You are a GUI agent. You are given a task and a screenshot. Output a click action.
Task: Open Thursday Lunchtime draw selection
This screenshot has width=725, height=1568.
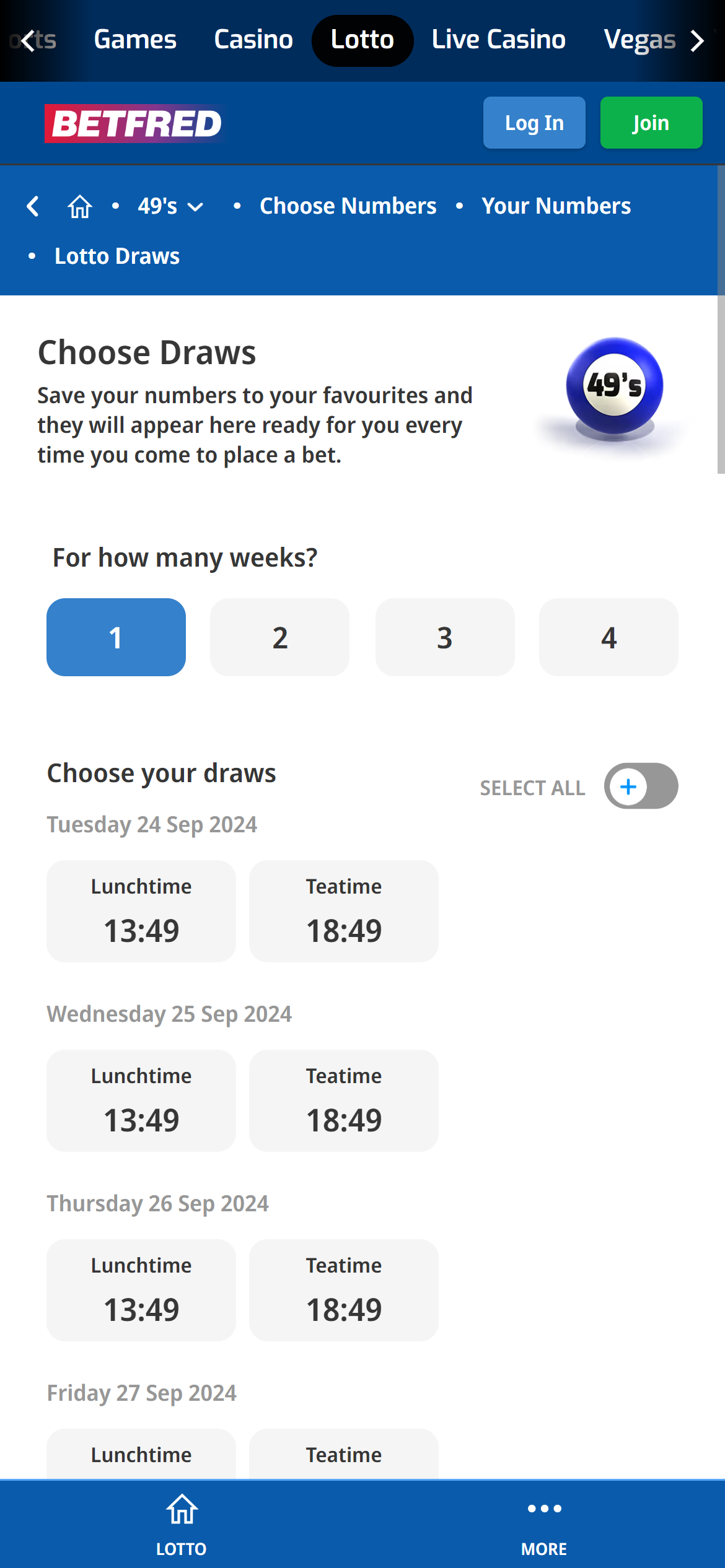point(141,1290)
